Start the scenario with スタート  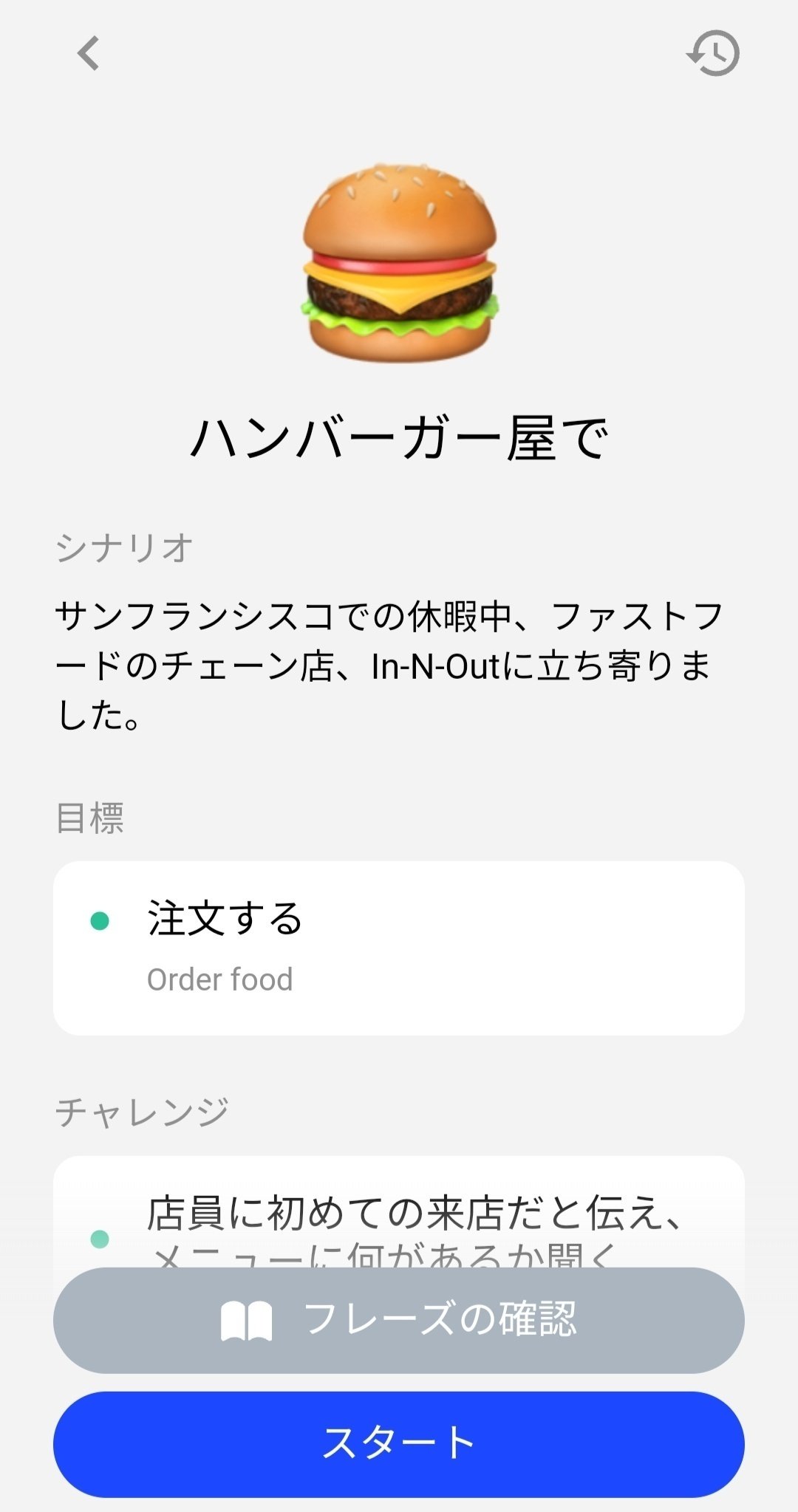click(399, 1444)
